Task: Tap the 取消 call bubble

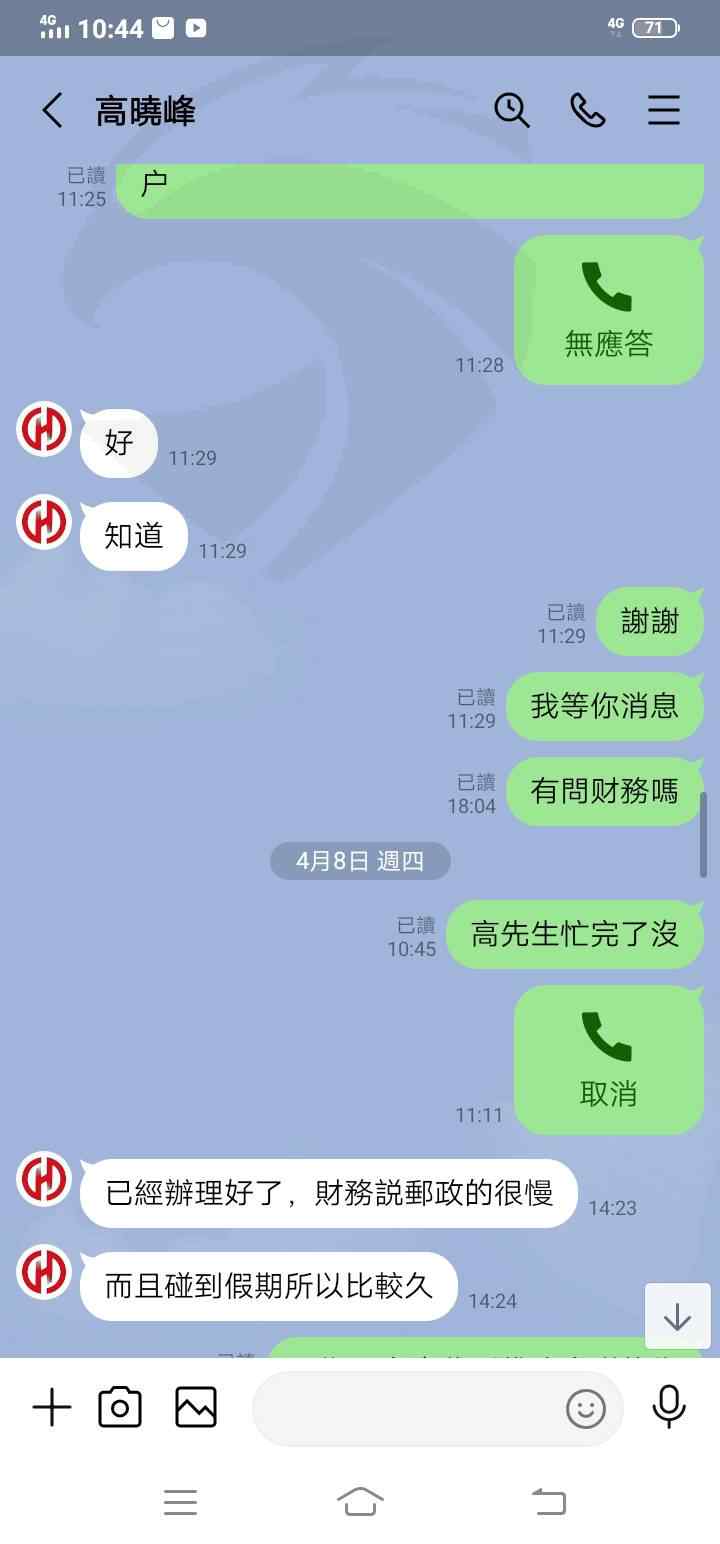Action: pos(609,1060)
